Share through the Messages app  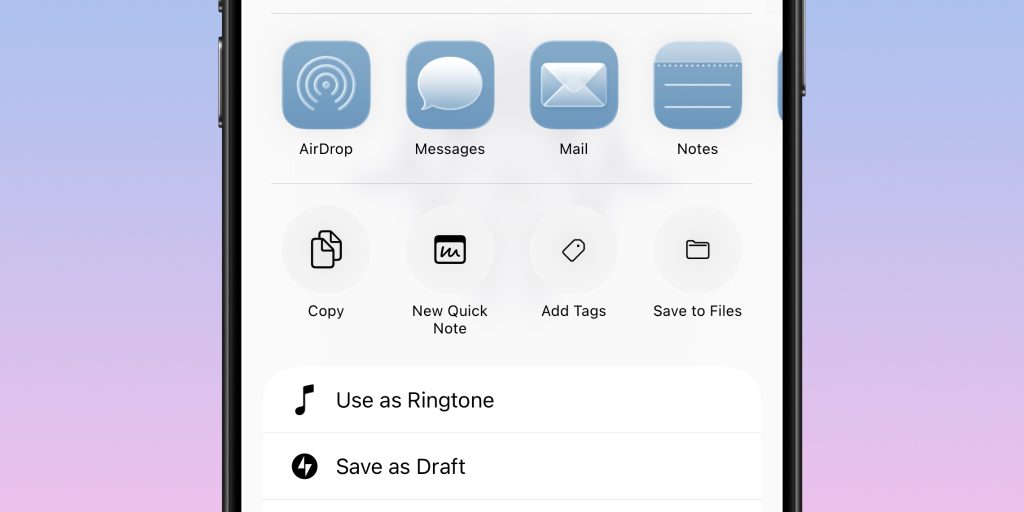[x=450, y=86]
